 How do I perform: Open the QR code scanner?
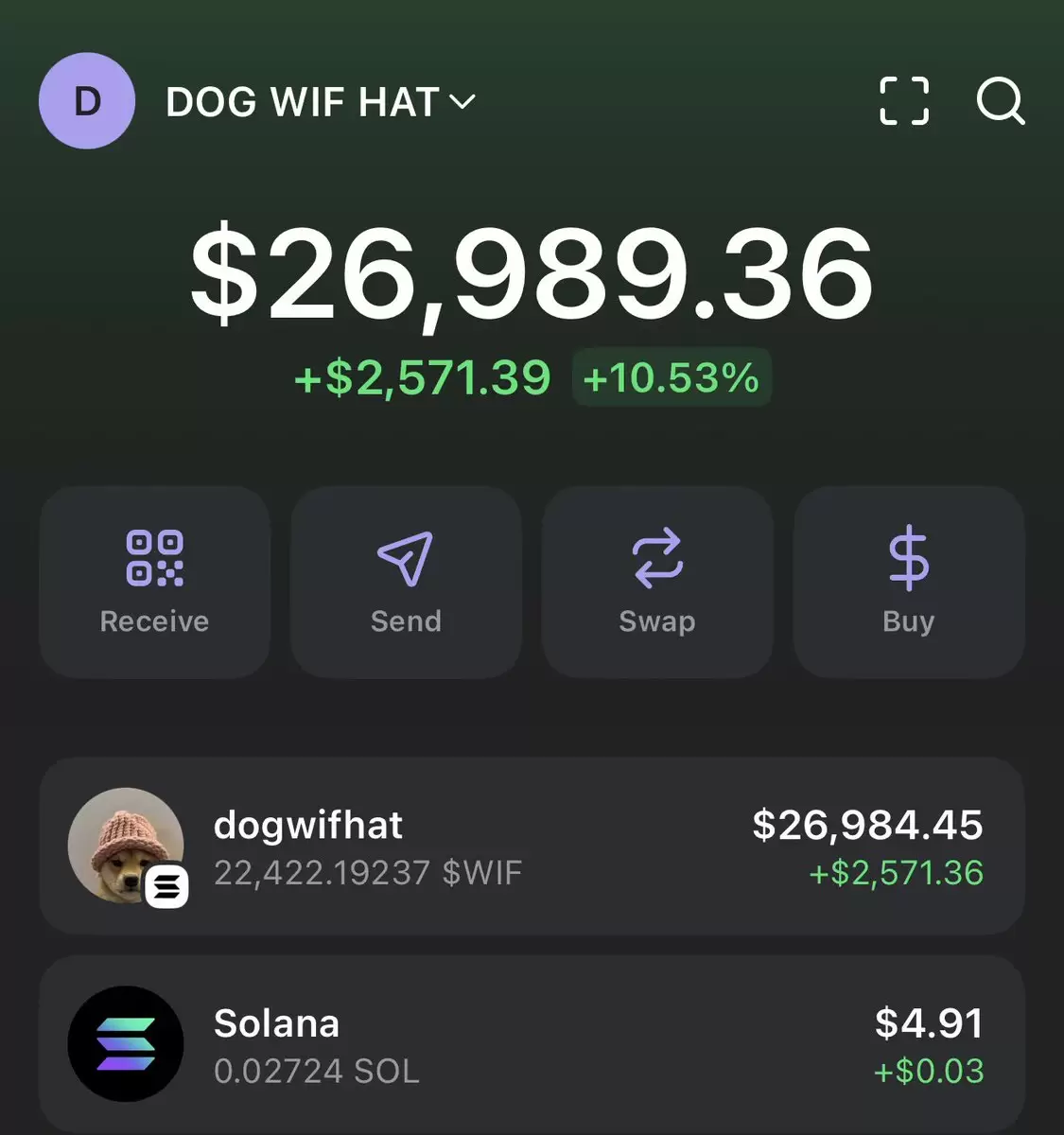[x=903, y=101]
